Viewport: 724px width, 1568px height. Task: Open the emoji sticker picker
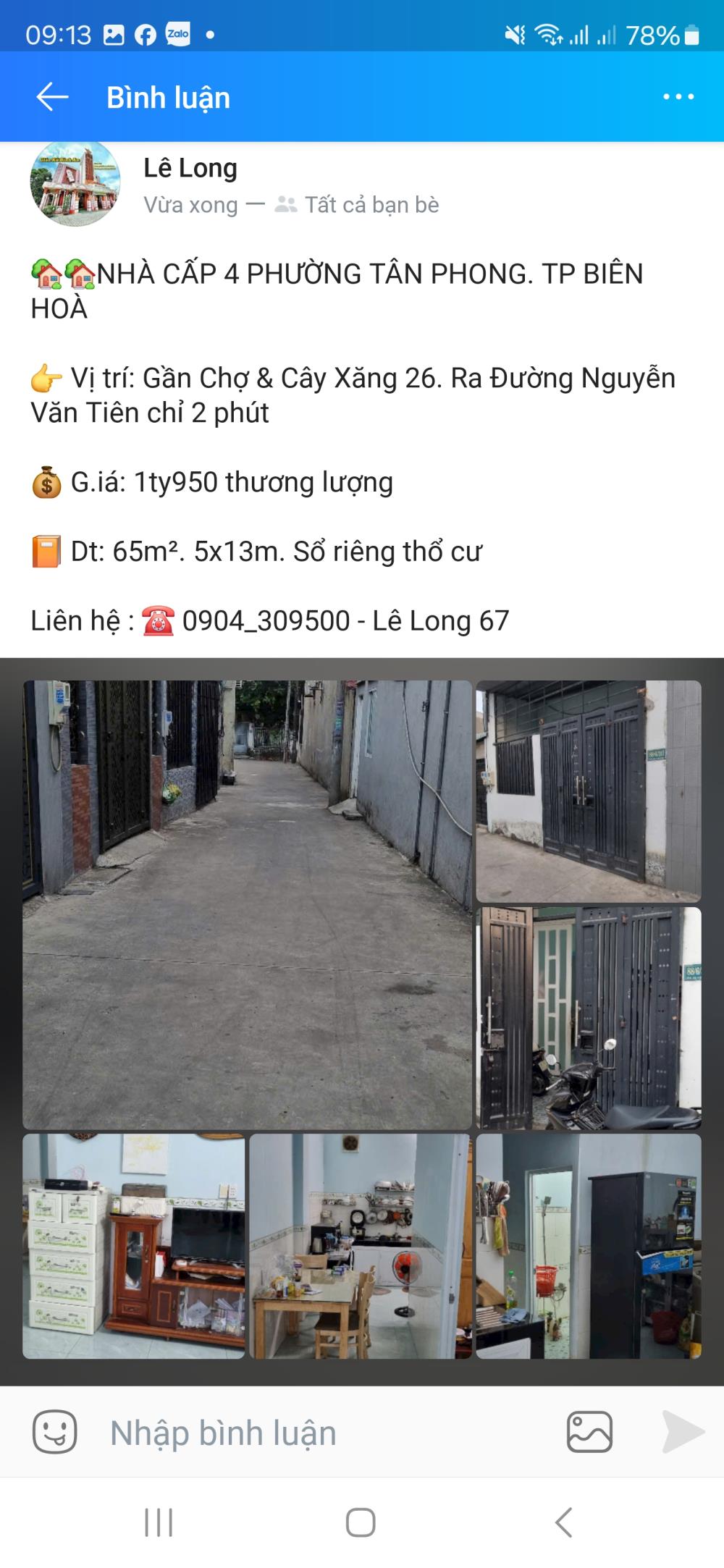tap(54, 1432)
